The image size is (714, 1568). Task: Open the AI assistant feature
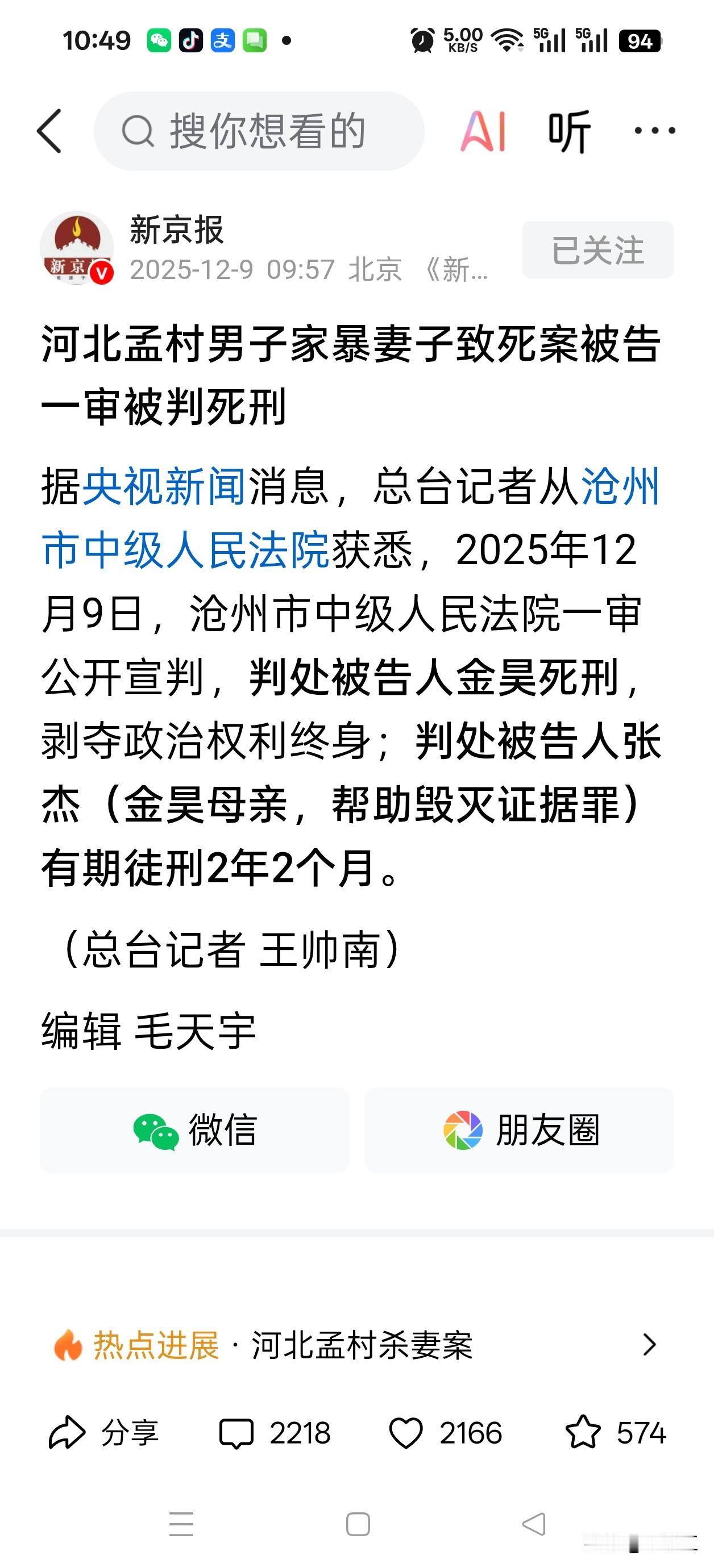(x=484, y=131)
